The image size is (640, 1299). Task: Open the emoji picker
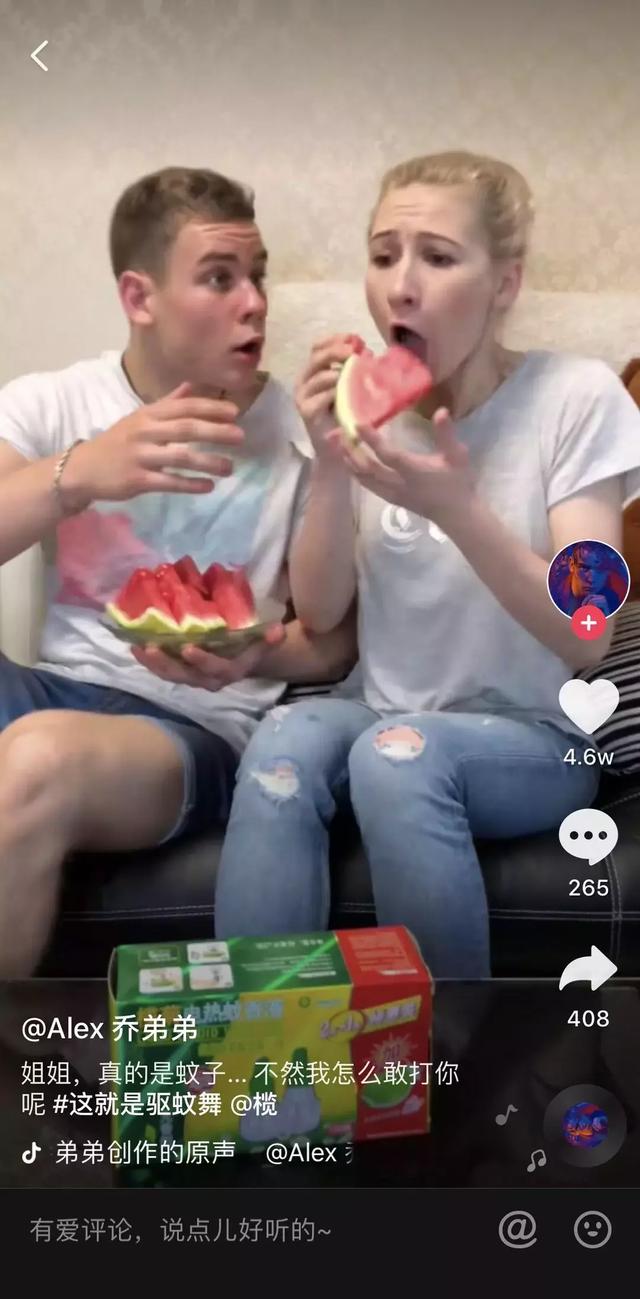click(592, 1229)
